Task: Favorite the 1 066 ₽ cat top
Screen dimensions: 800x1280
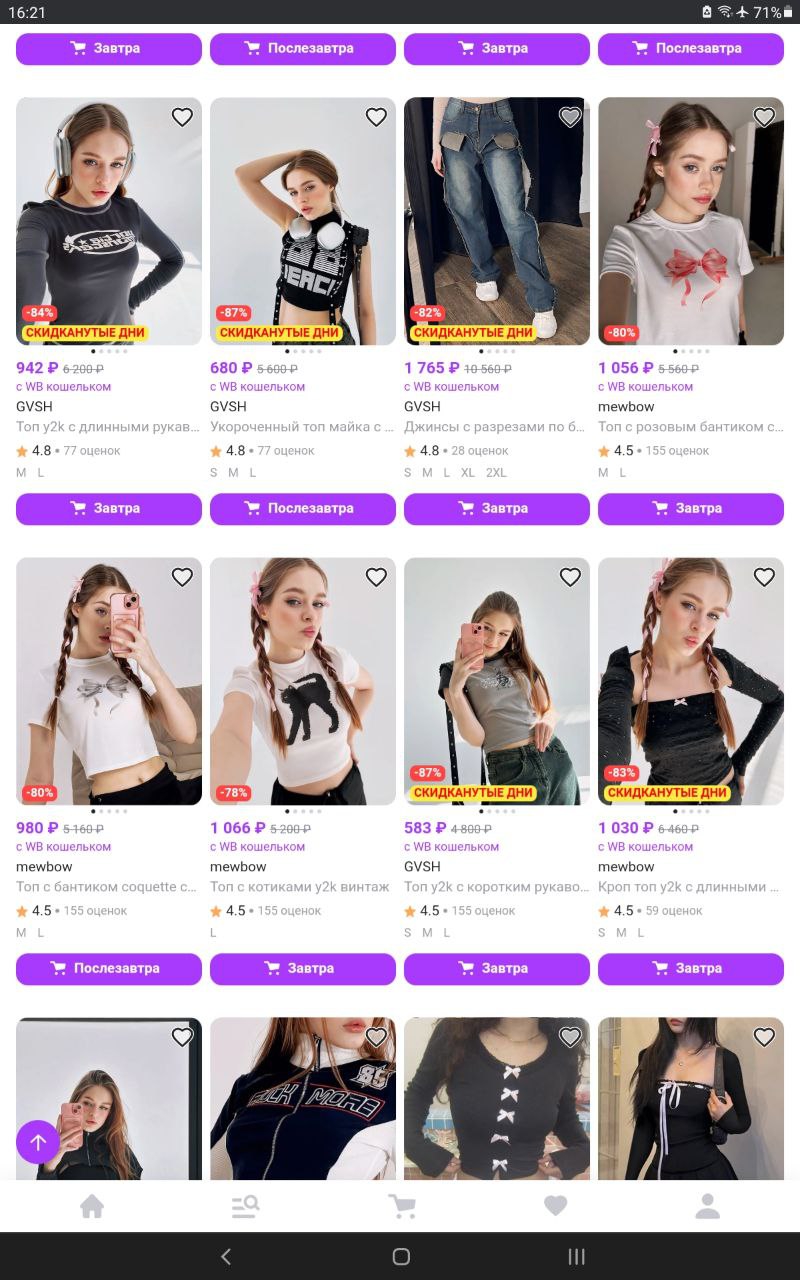Action: tap(376, 577)
